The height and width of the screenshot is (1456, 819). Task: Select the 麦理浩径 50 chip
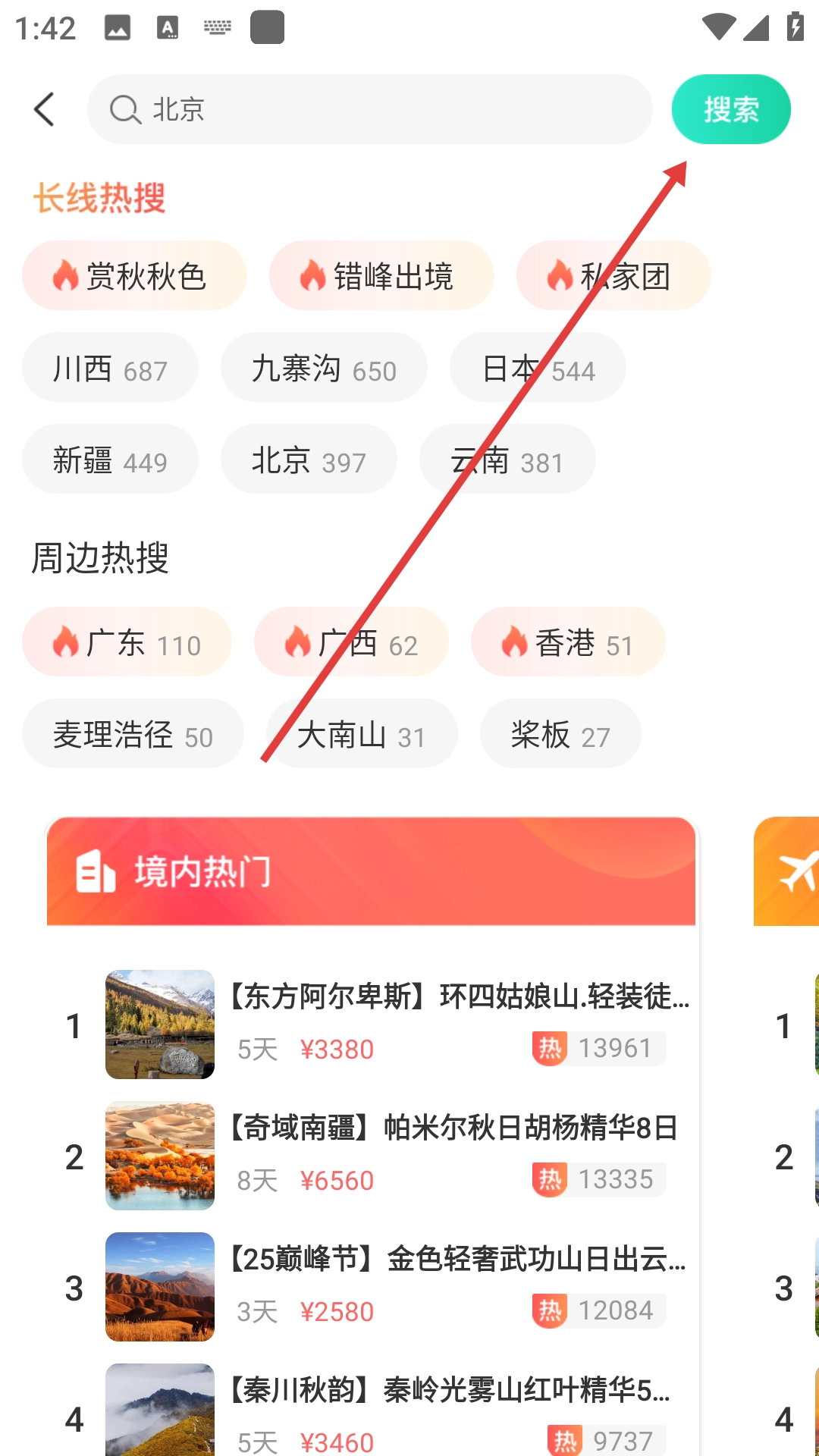click(133, 735)
